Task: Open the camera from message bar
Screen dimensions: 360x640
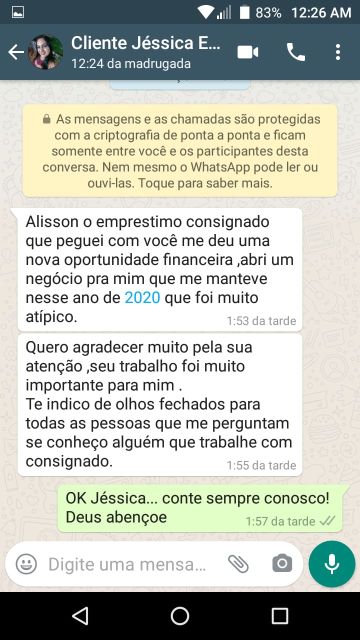Action: (282, 564)
